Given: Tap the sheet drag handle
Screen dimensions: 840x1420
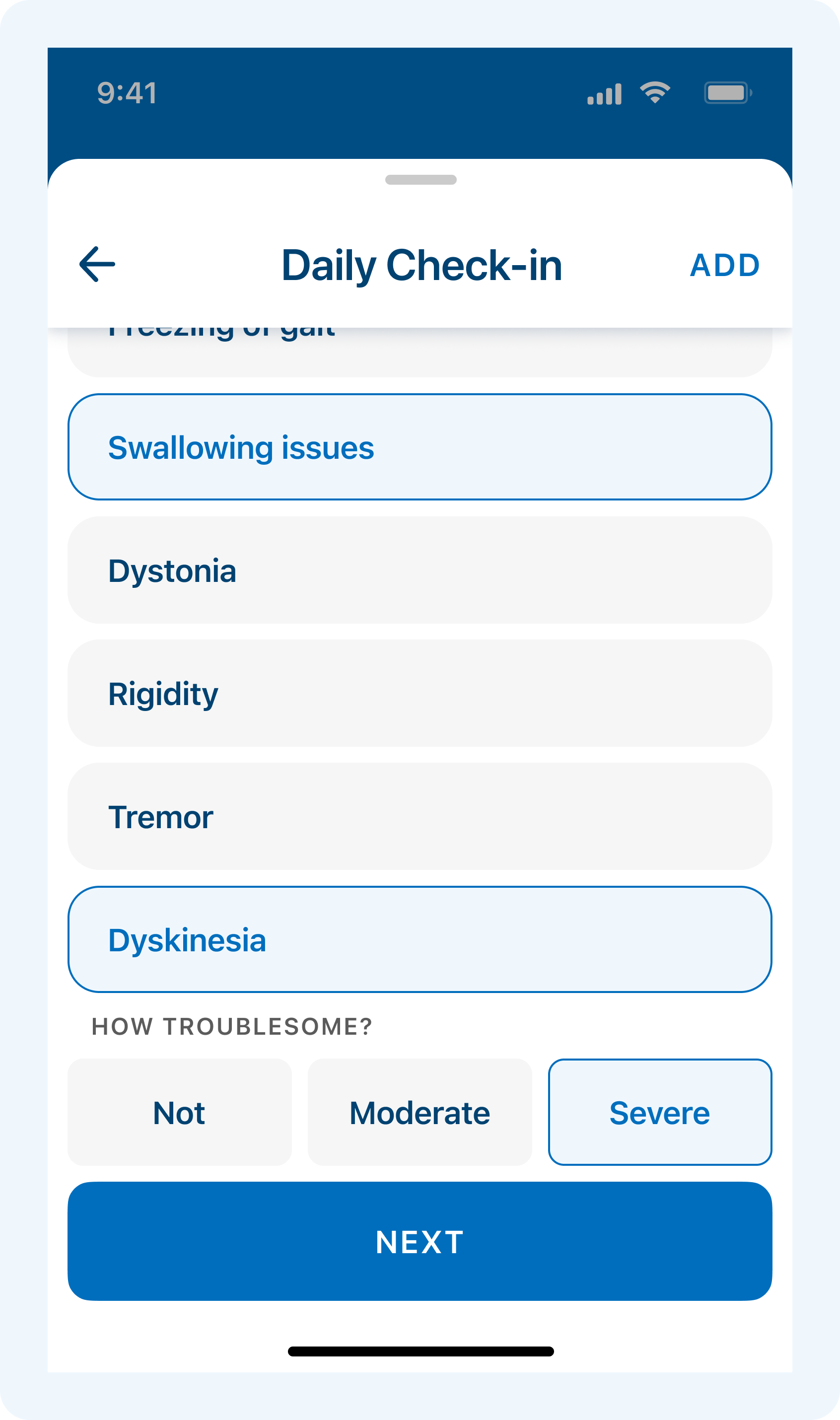Looking at the screenshot, I should point(420,180).
